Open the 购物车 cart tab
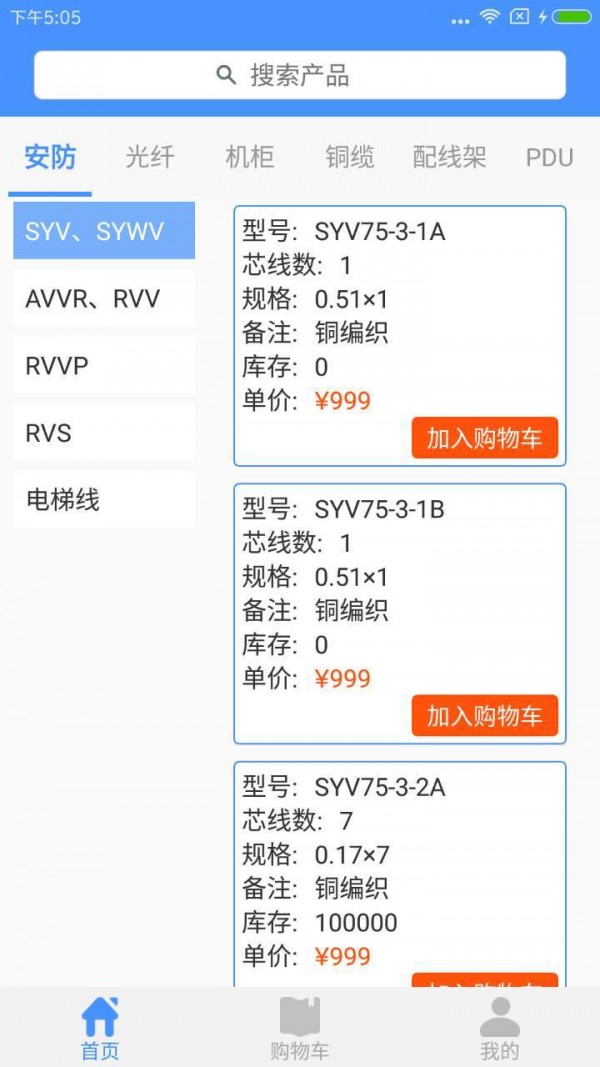The height and width of the screenshot is (1067, 600). [x=300, y=1028]
